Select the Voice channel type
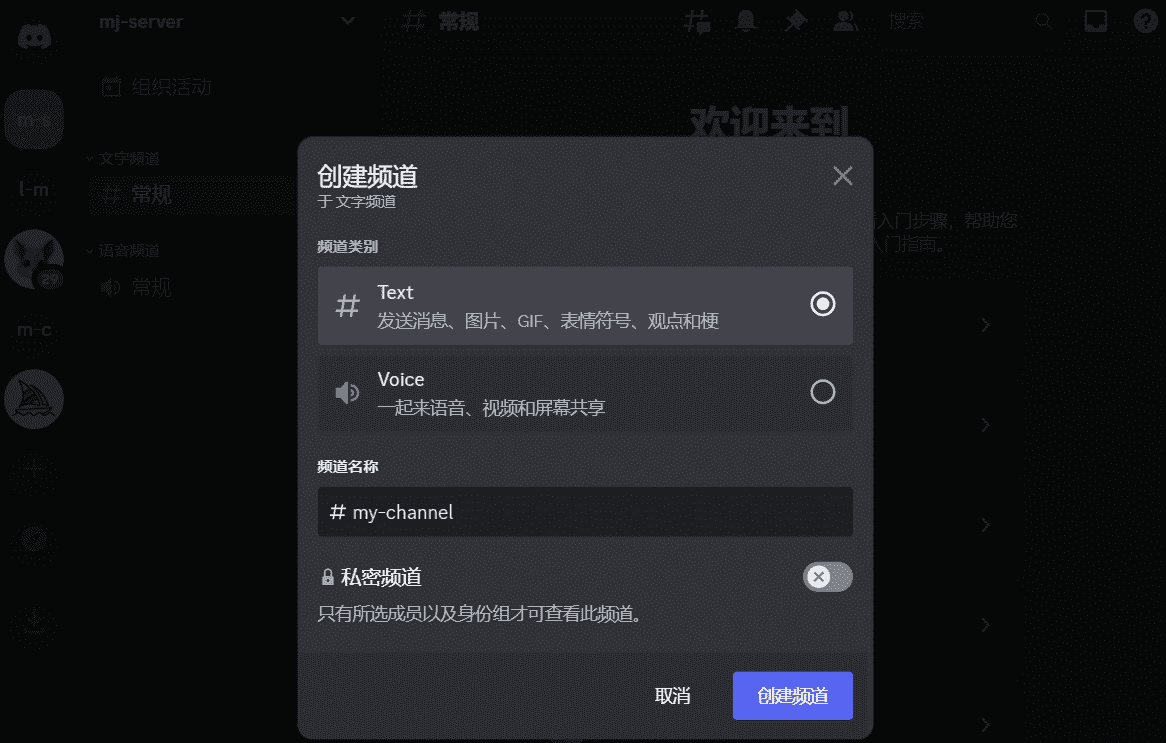Screen dimensions: 1166x743 [585, 392]
